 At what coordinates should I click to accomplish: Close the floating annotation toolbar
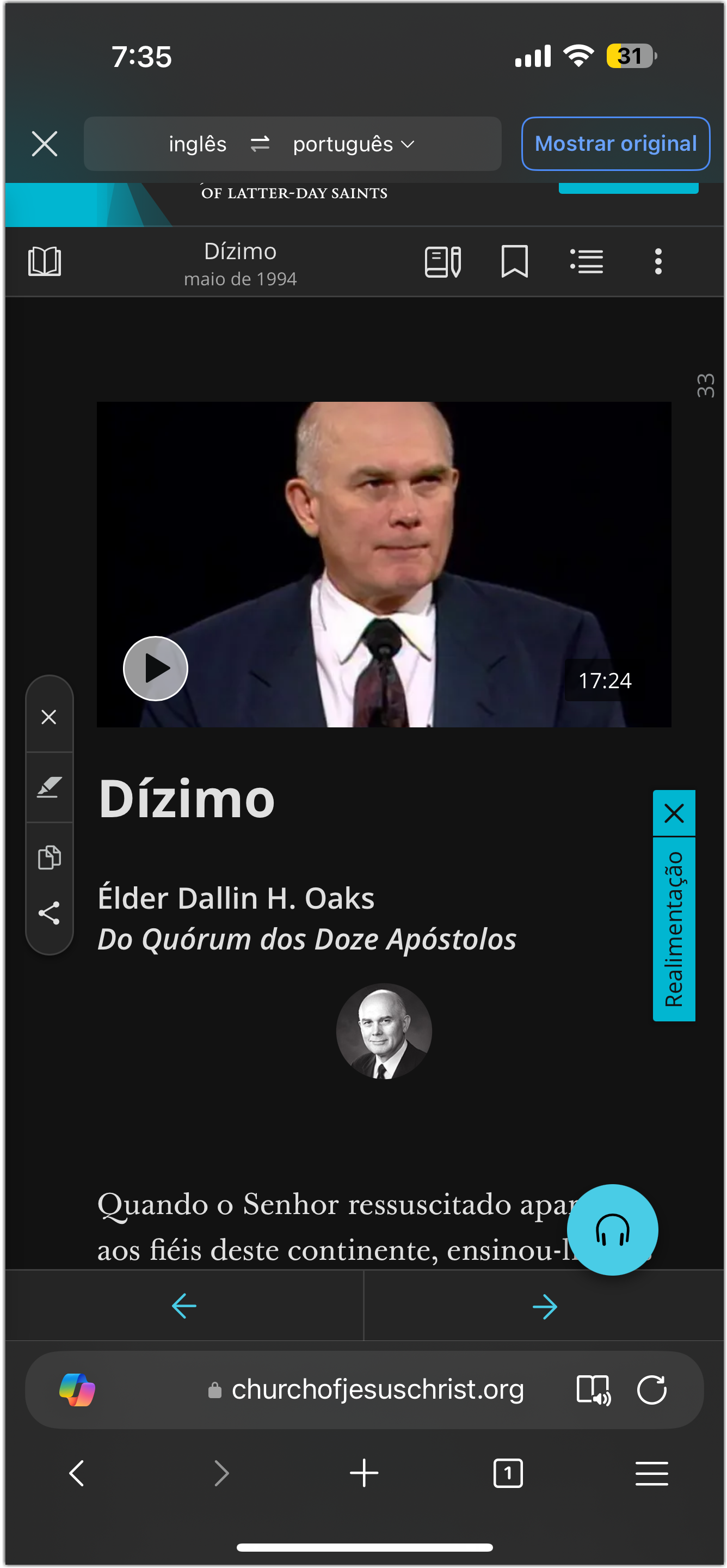tap(50, 716)
